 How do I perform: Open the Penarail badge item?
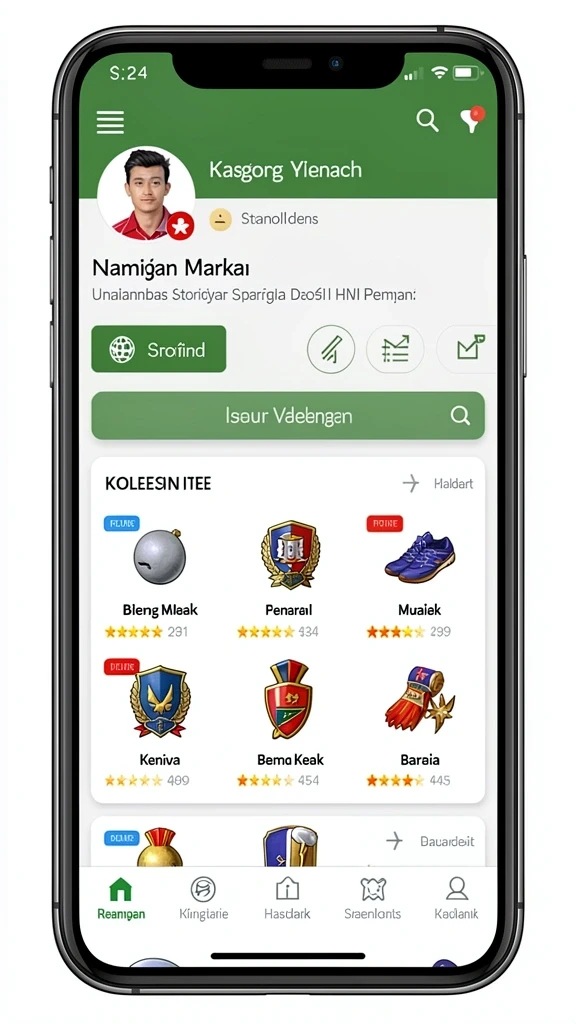coord(289,577)
